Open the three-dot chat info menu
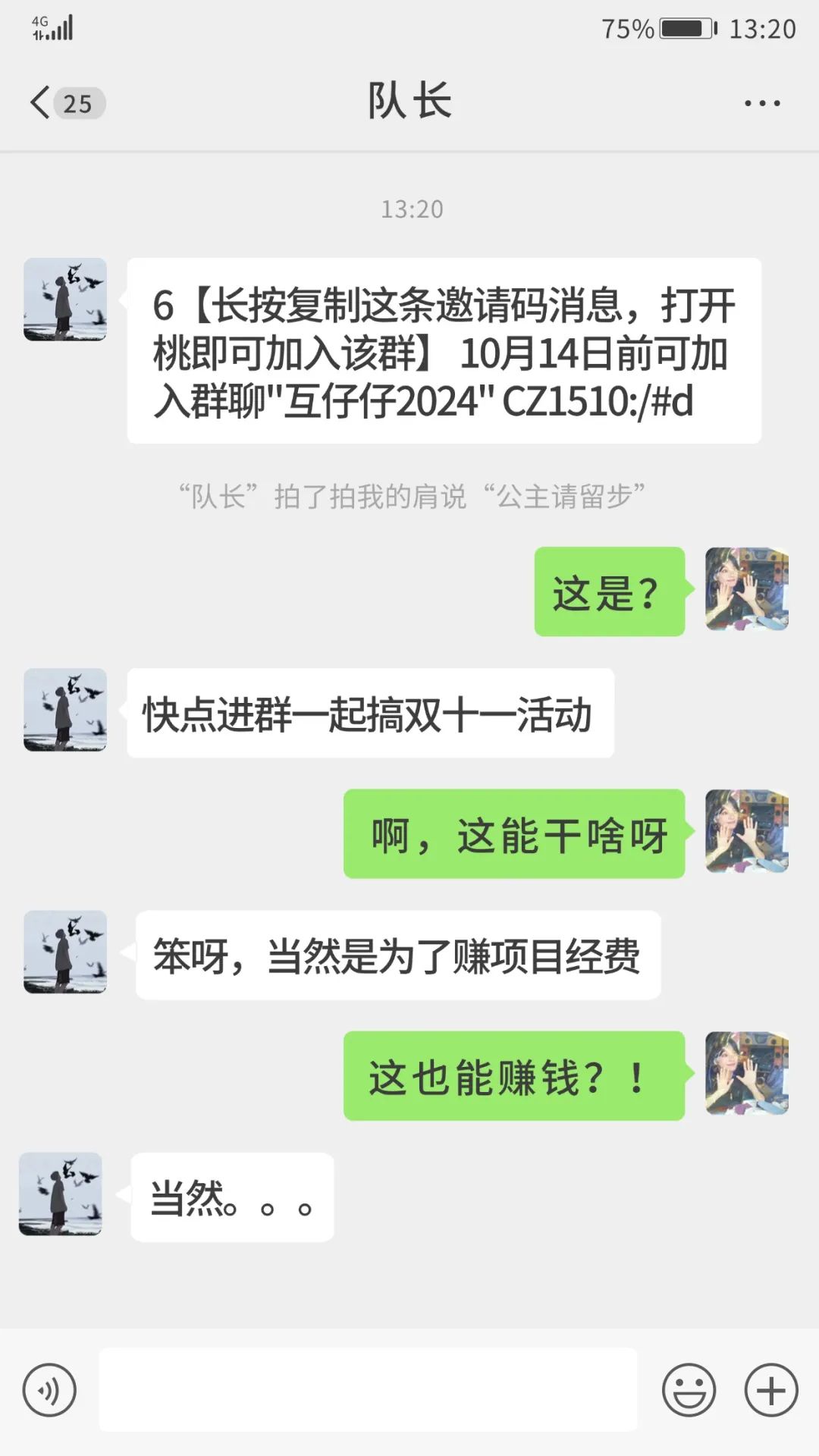Image resolution: width=819 pixels, height=1456 pixels. [761, 102]
